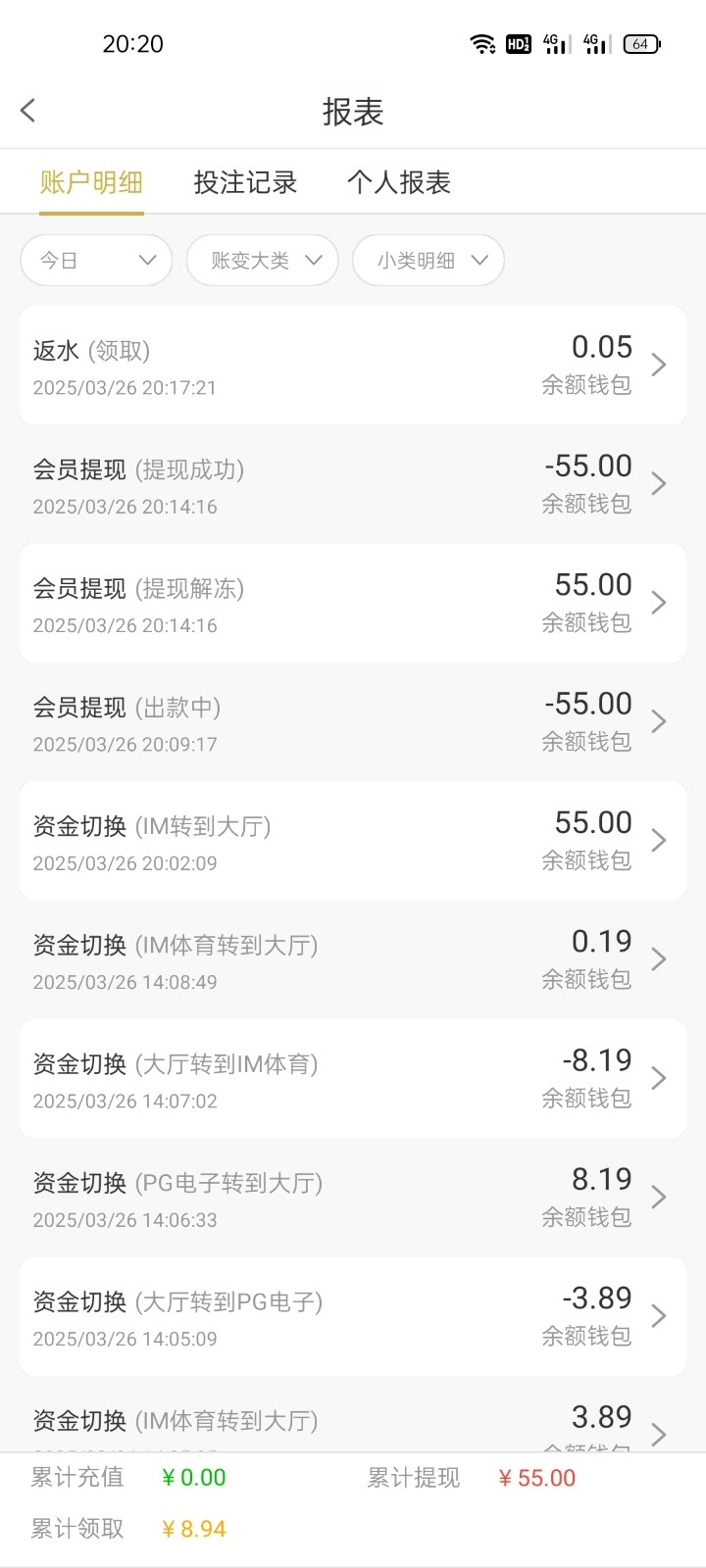Open the 返水 (领取) 0.05 record

(x=353, y=366)
